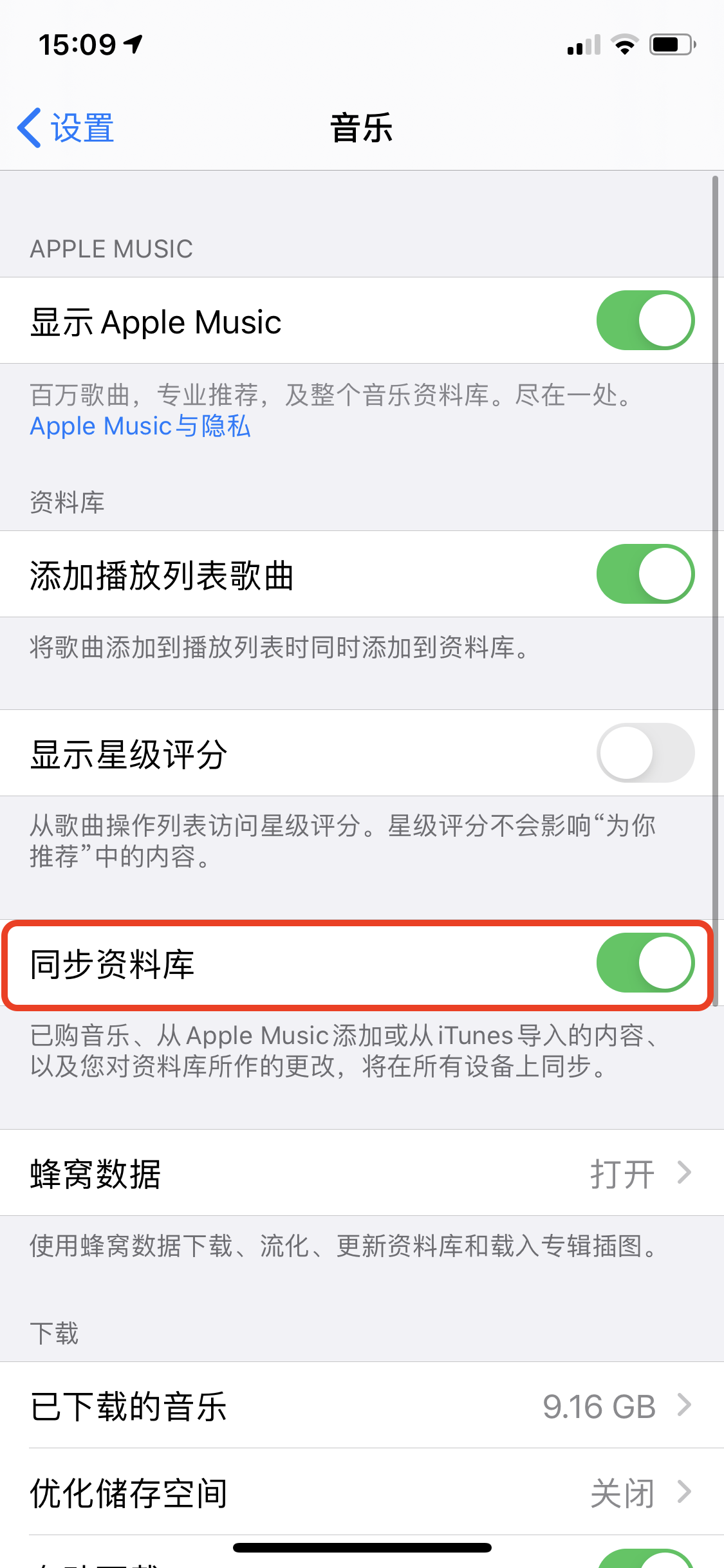Open the Apple Music与隐私 link
The height and width of the screenshot is (1568, 724).
point(140,426)
